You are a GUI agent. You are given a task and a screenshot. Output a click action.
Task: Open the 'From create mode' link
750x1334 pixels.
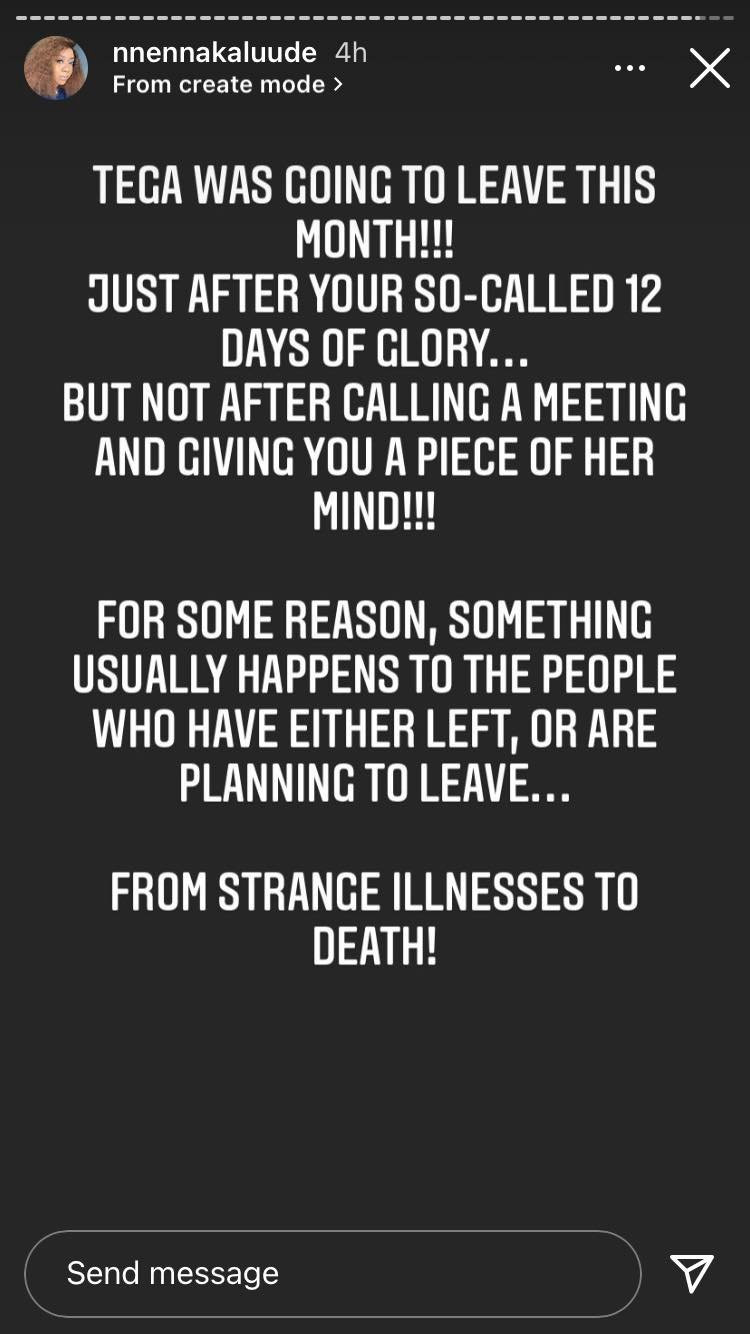(228, 85)
